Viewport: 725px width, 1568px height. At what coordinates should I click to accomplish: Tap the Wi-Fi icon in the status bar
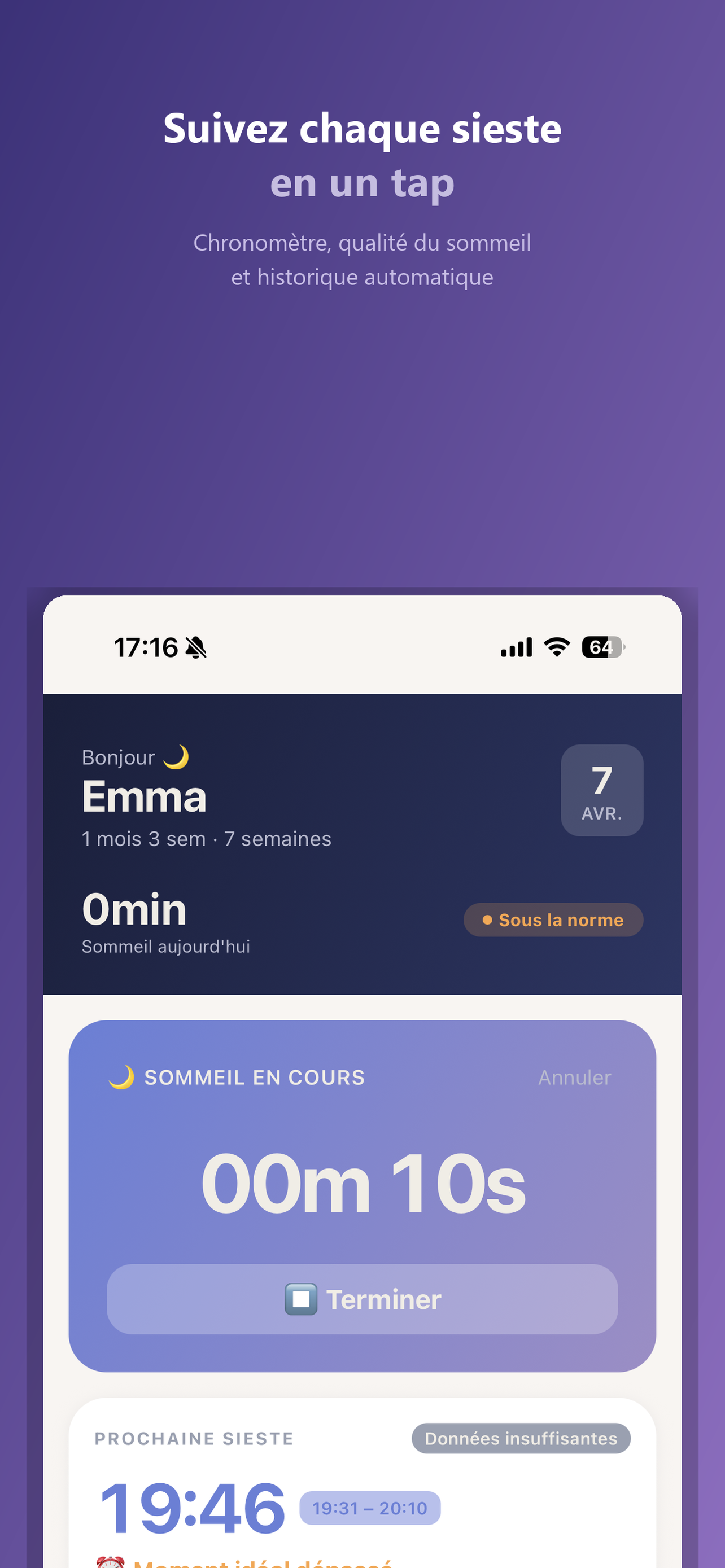(556, 647)
